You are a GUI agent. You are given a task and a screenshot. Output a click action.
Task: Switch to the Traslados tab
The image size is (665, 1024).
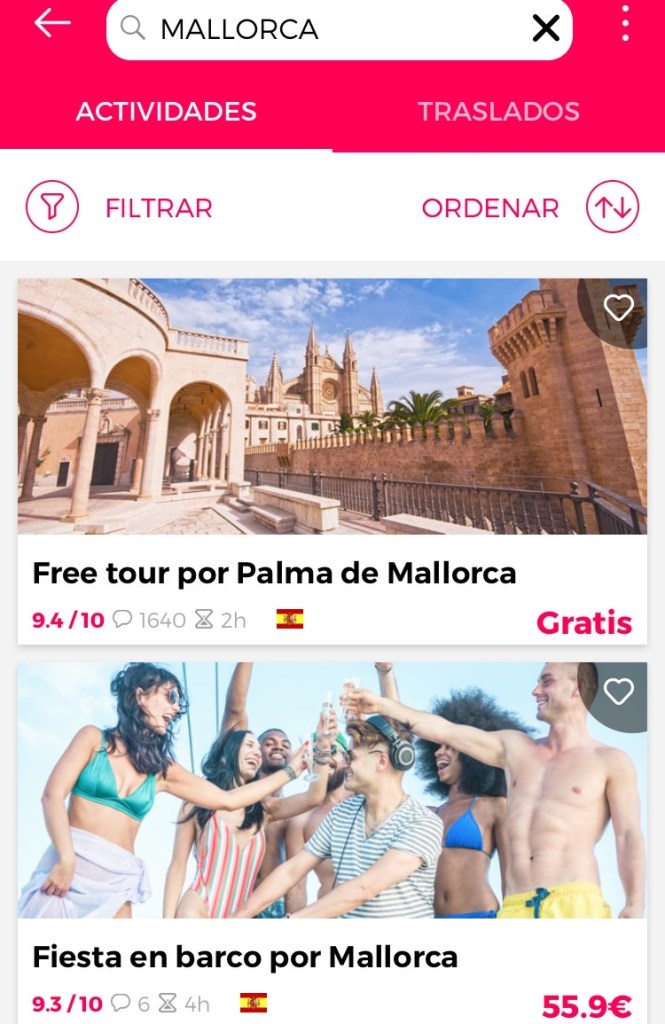click(x=498, y=111)
